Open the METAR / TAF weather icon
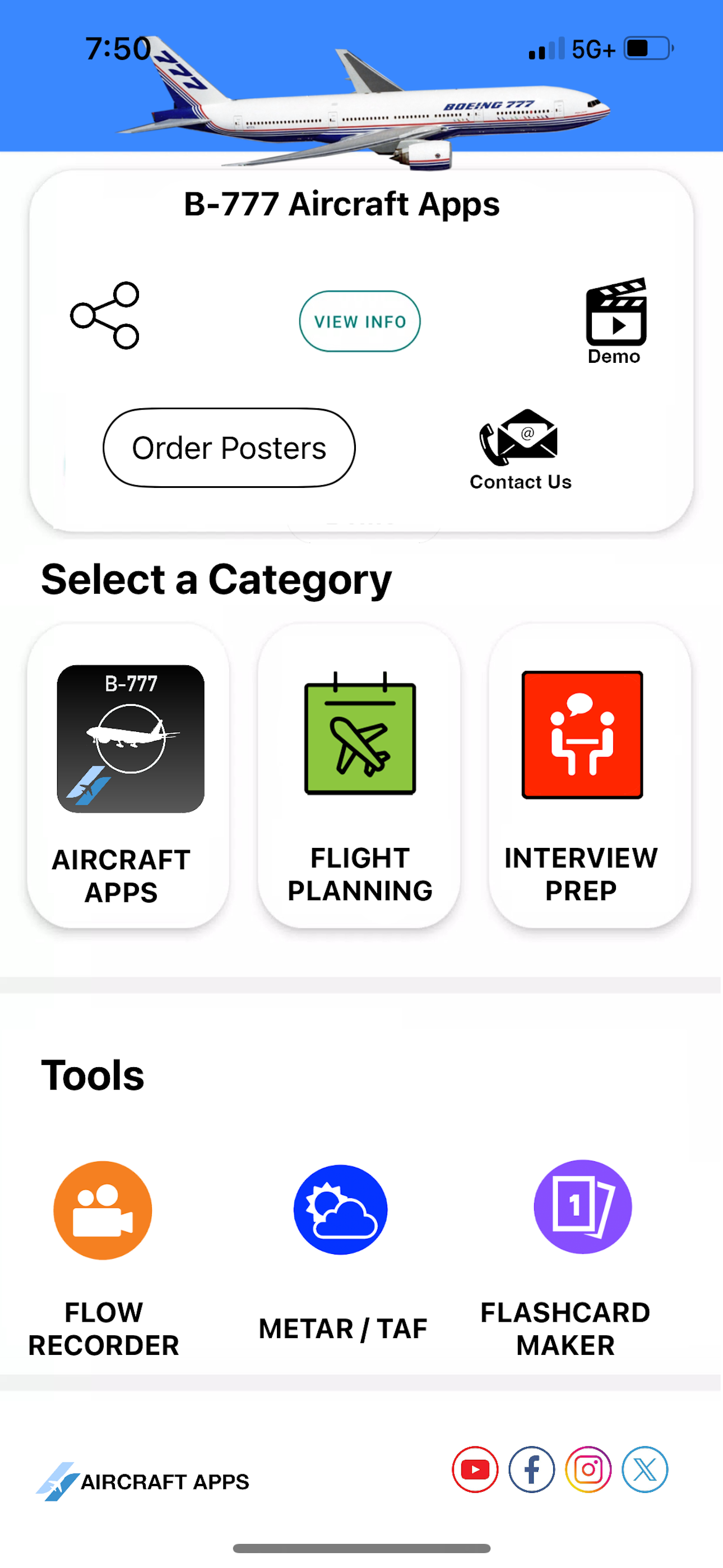Image resolution: width=723 pixels, height=1568 pixels. 340,1209
